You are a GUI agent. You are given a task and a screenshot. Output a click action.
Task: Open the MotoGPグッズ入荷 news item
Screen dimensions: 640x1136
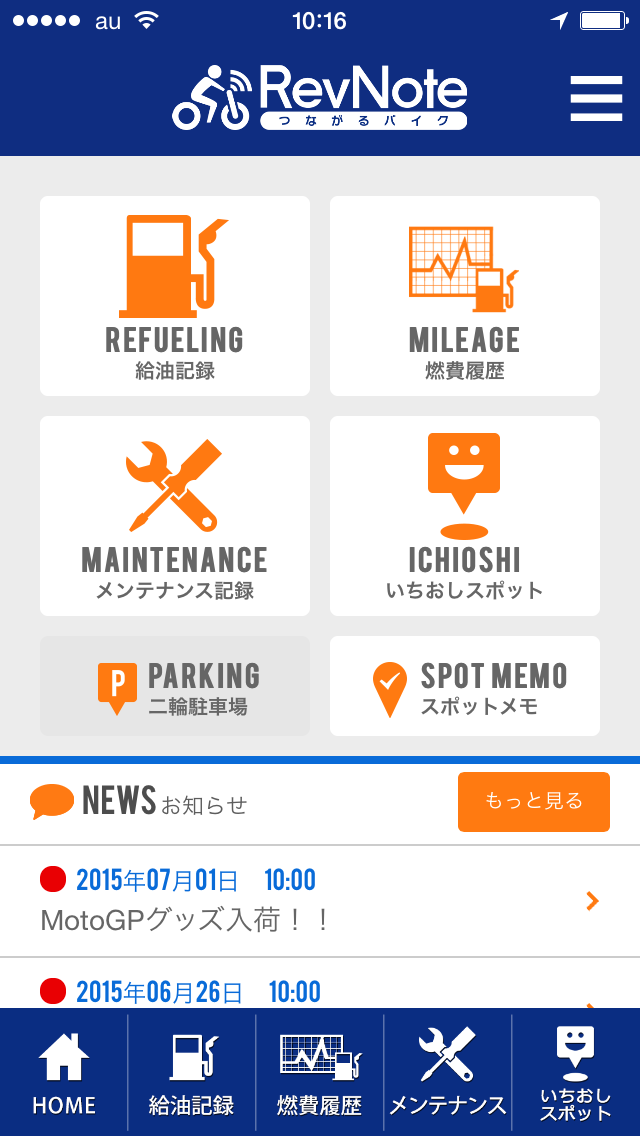coord(320,901)
